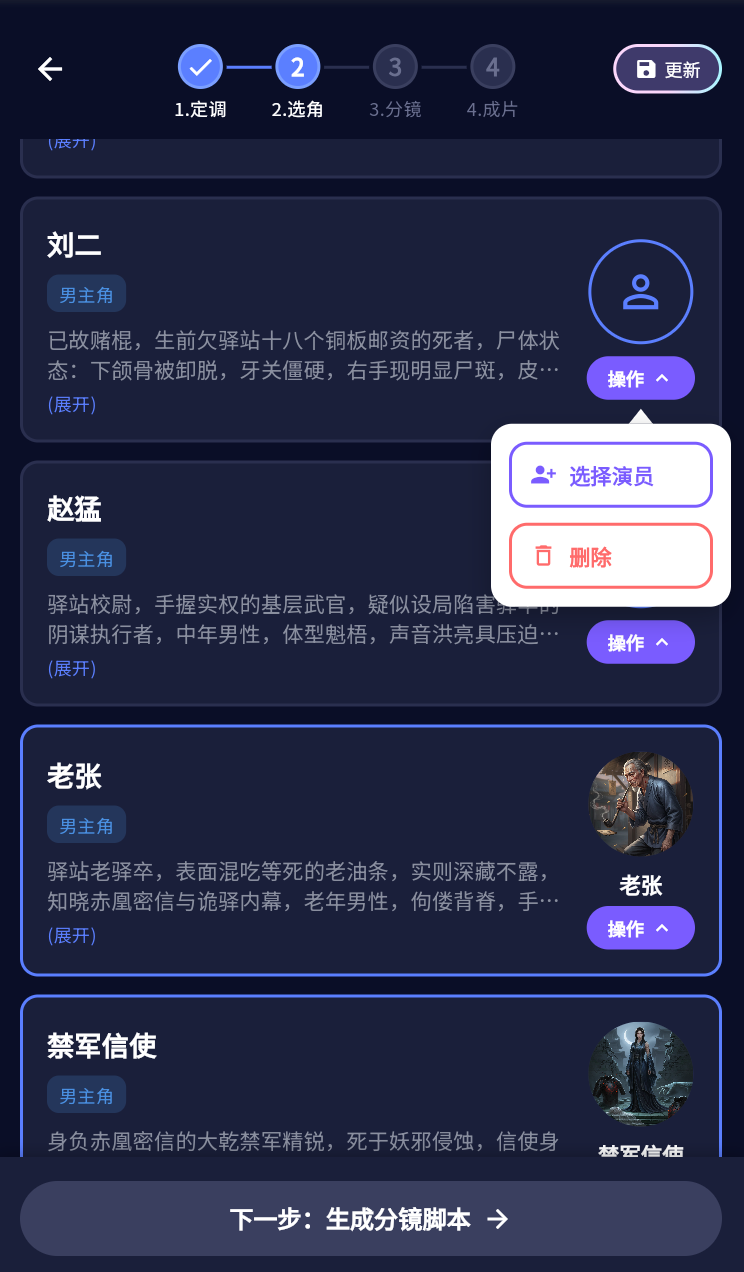
Task: Choose 删除 from the context menu
Action: (610, 555)
